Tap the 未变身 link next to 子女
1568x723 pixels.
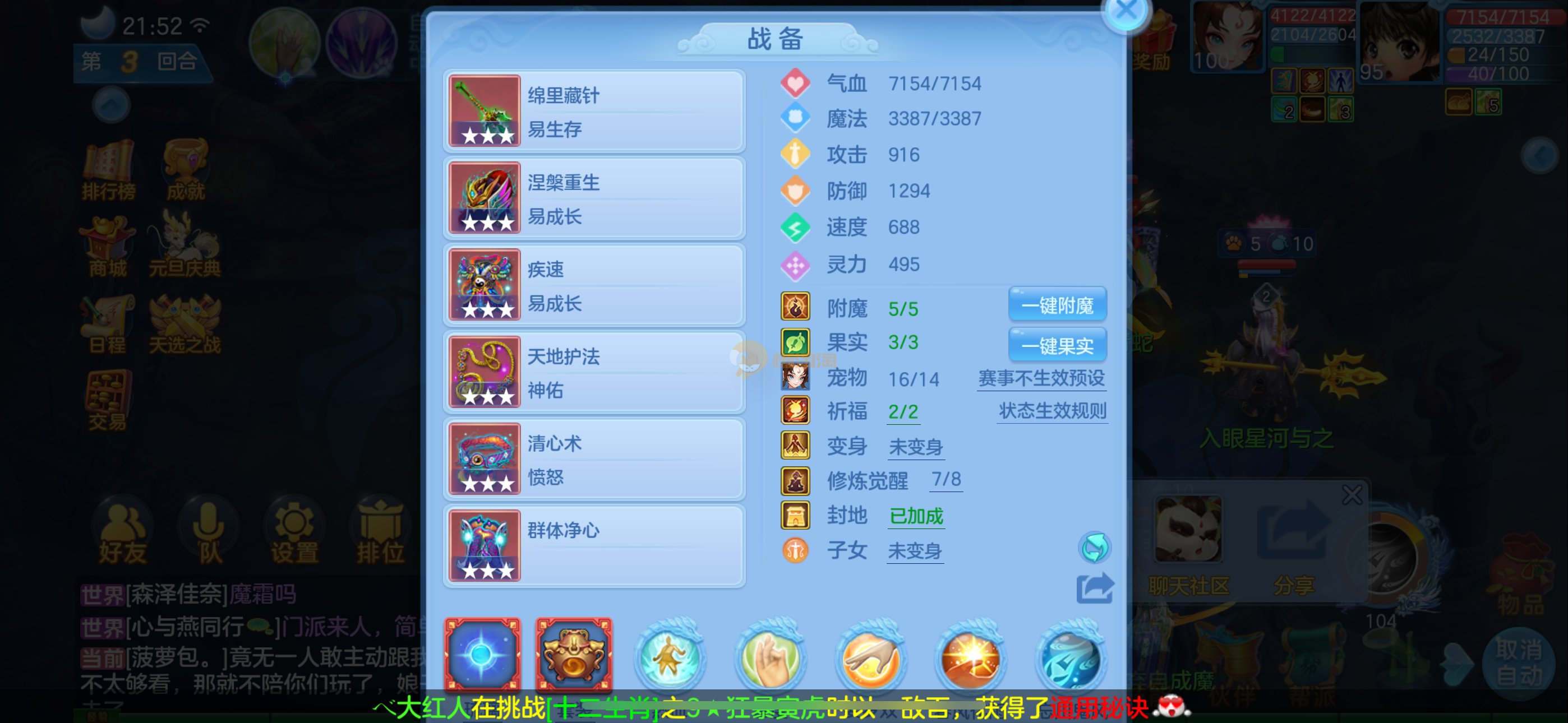coord(914,551)
